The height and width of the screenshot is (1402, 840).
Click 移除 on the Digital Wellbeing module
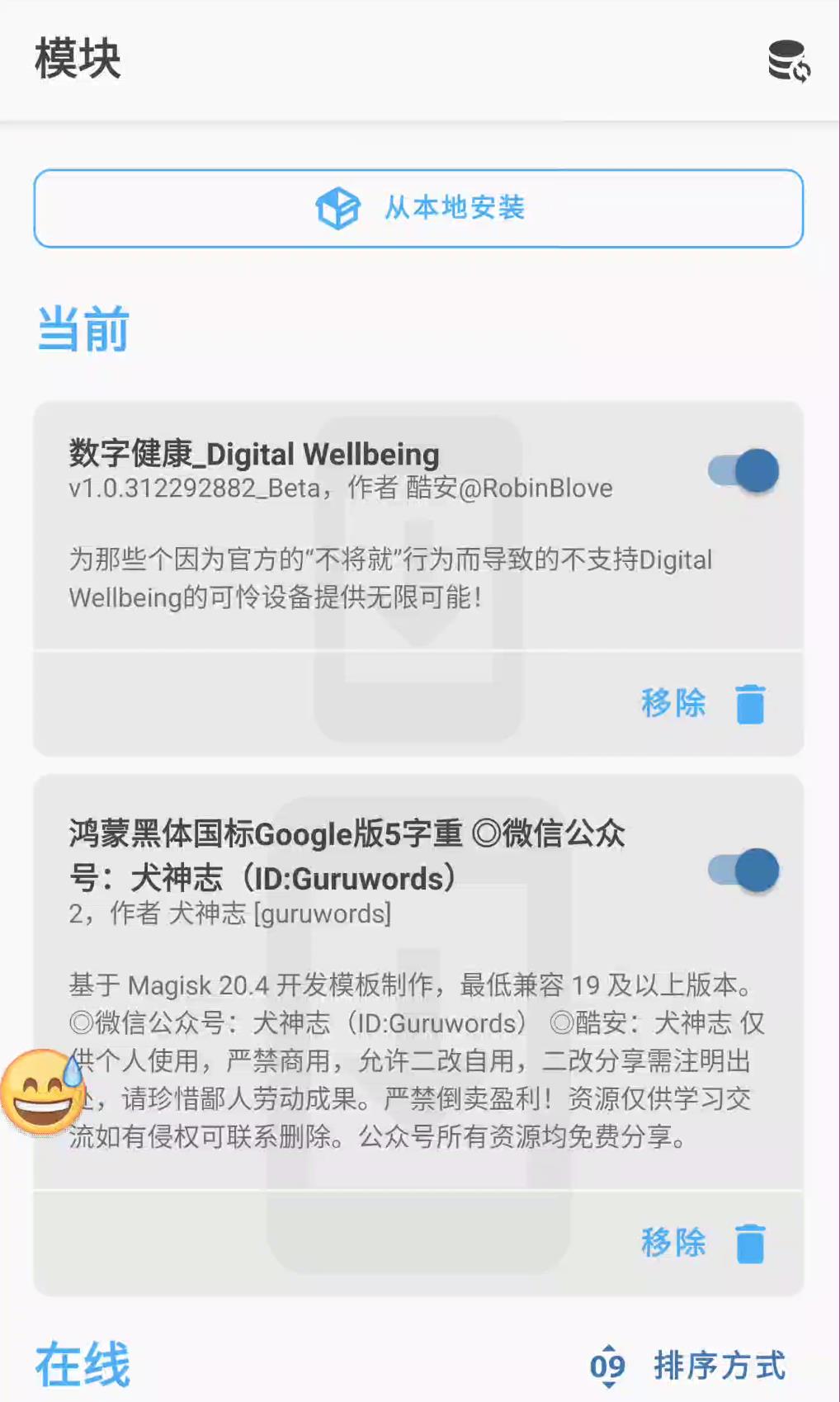[673, 703]
